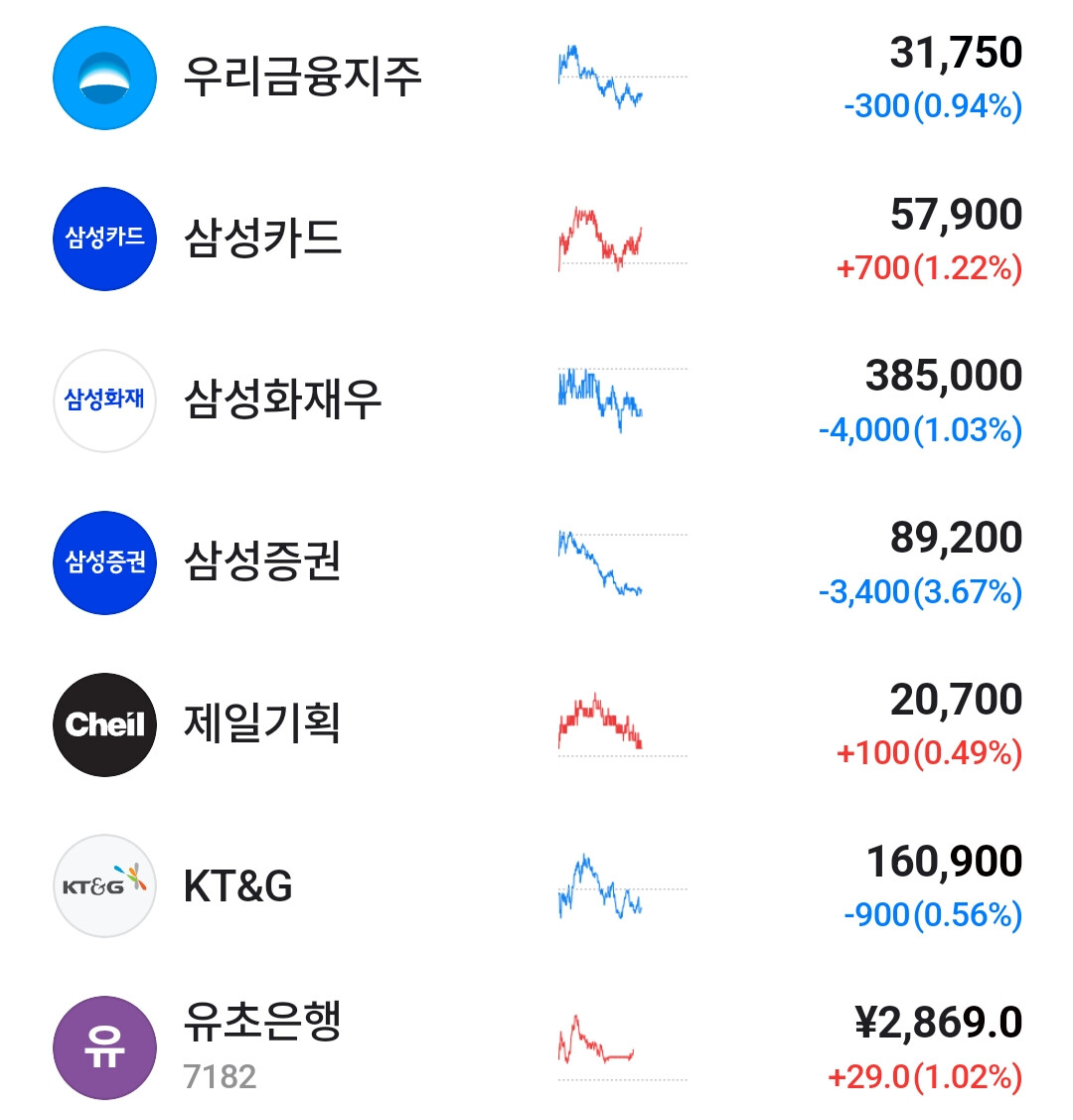This screenshot has width=1073, height=1120.
Task: Open the 제일기획 stock entry
Action: [x=536, y=724]
